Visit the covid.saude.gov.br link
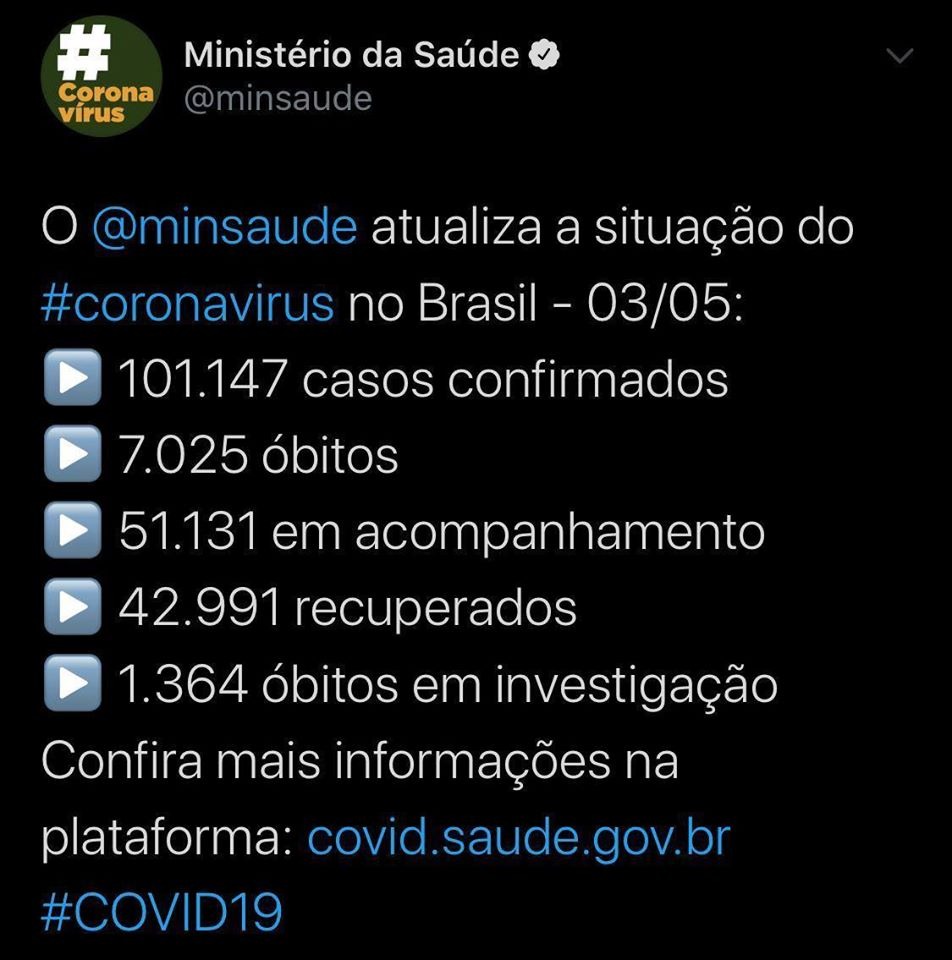The height and width of the screenshot is (960, 952). (519, 838)
